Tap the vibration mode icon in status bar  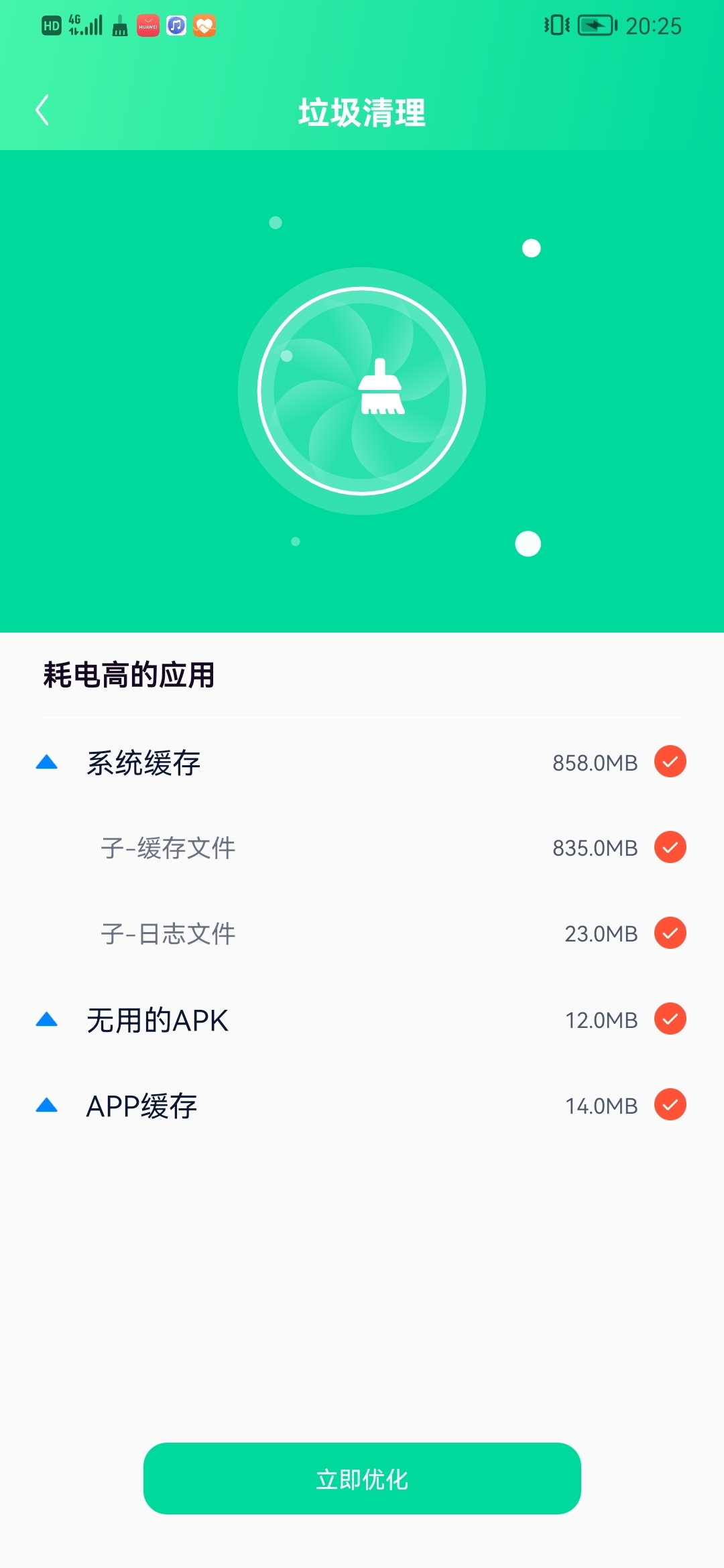click(x=555, y=27)
